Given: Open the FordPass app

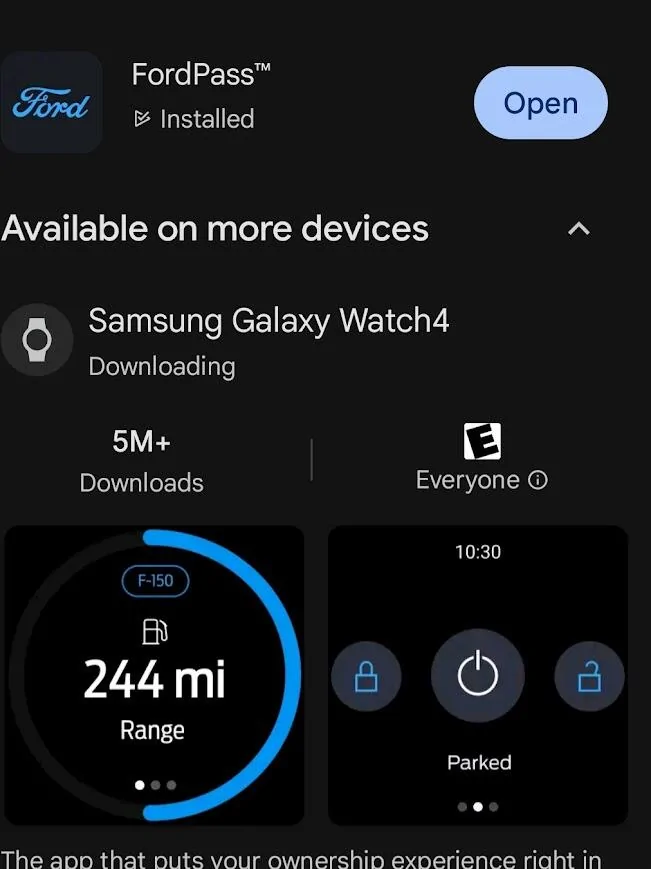Looking at the screenshot, I should pos(540,103).
